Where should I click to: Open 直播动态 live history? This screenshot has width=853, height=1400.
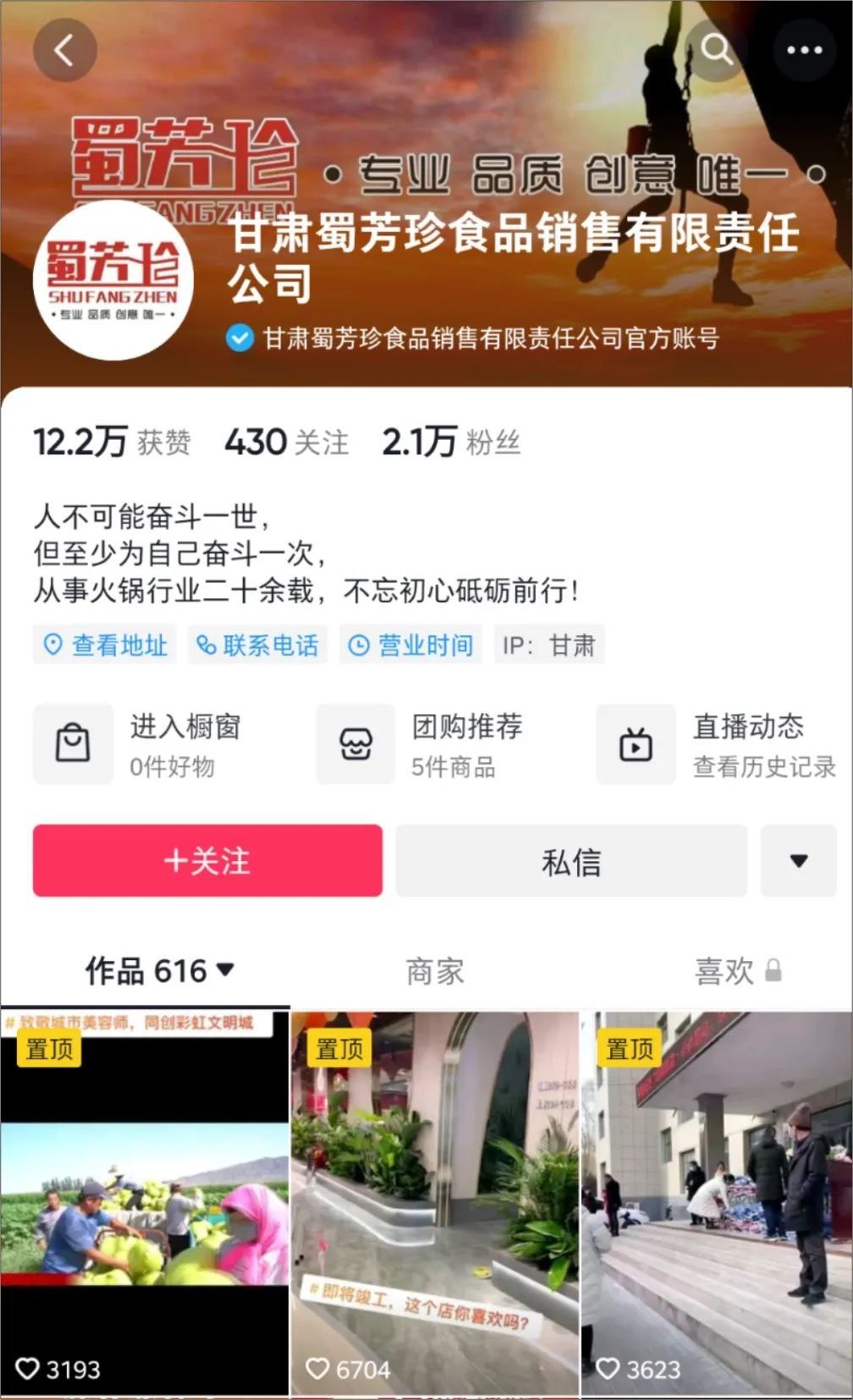(x=716, y=744)
